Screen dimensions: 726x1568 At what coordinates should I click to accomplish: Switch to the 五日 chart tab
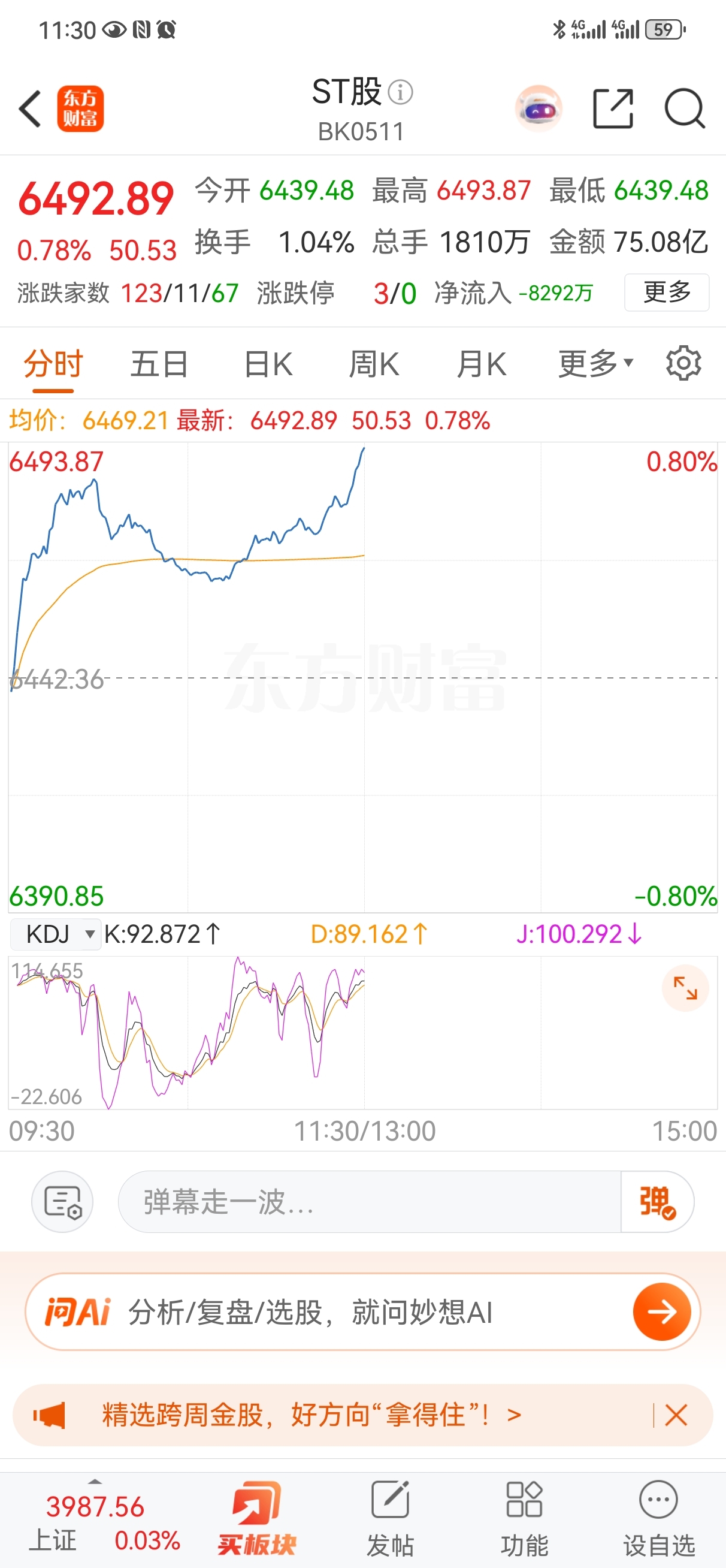coord(159,364)
